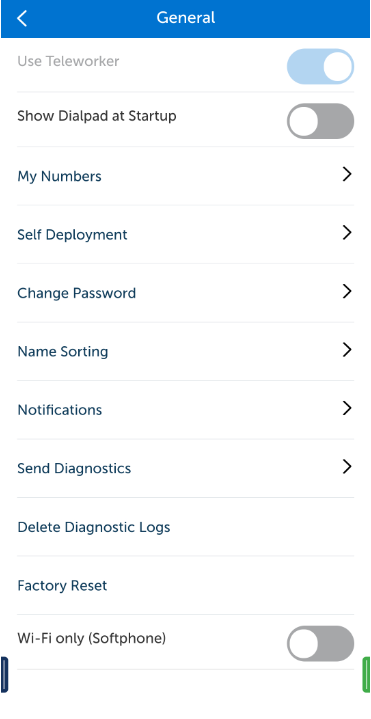Select Delete Diagnostic Logs
The width and height of the screenshot is (371, 719).
click(x=185, y=527)
